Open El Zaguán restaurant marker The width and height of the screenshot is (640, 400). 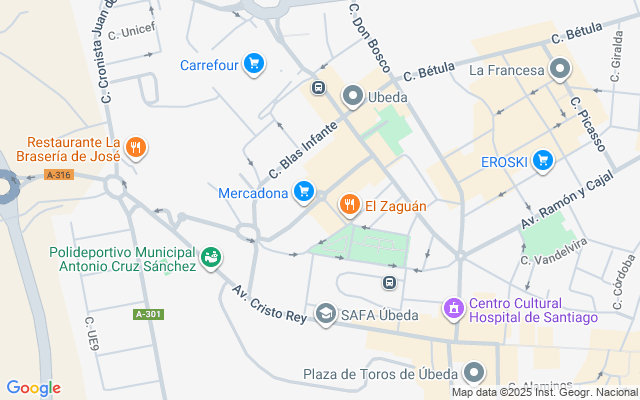click(349, 205)
